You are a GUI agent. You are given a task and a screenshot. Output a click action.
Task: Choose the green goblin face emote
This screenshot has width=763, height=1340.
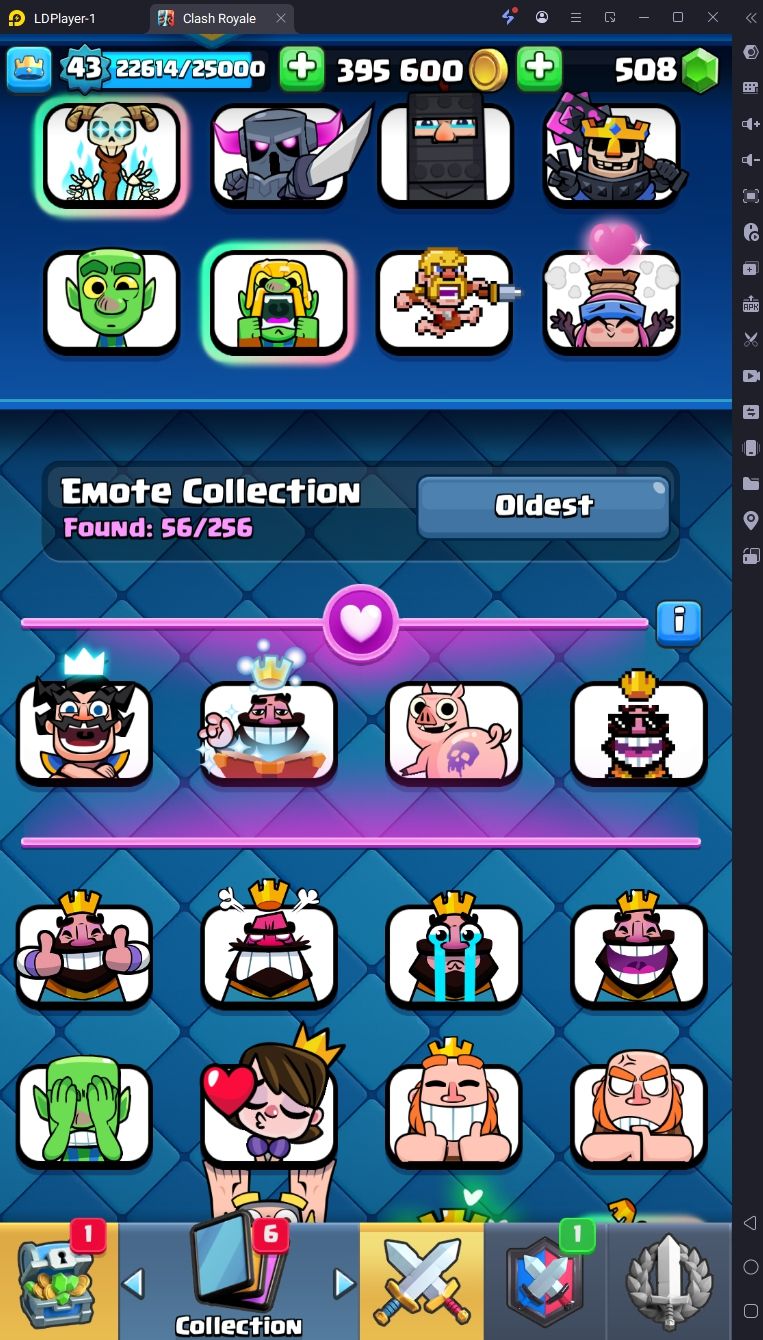111,300
